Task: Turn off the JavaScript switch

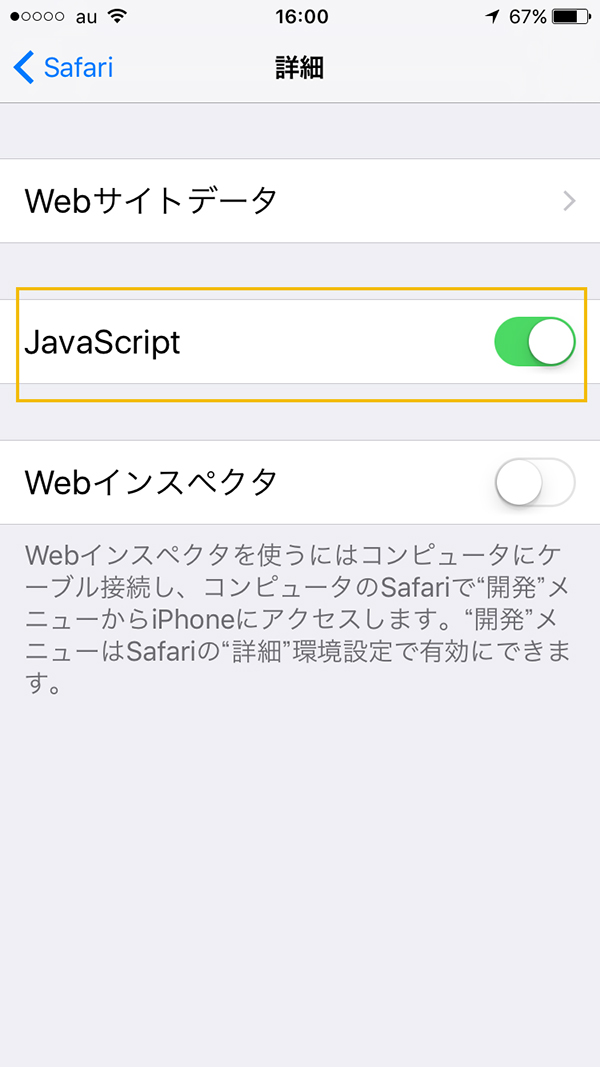Action: pyautogui.click(x=535, y=342)
